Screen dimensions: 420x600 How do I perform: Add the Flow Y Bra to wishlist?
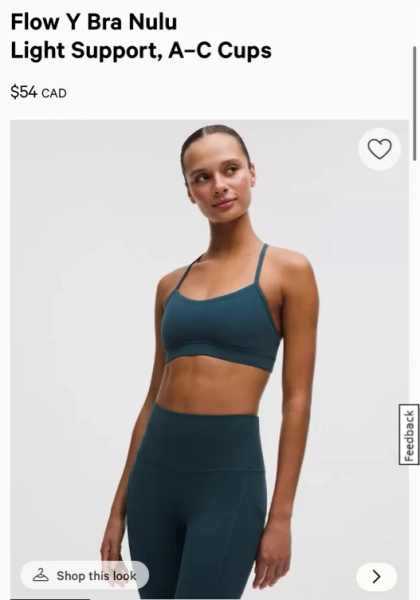(379, 149)
